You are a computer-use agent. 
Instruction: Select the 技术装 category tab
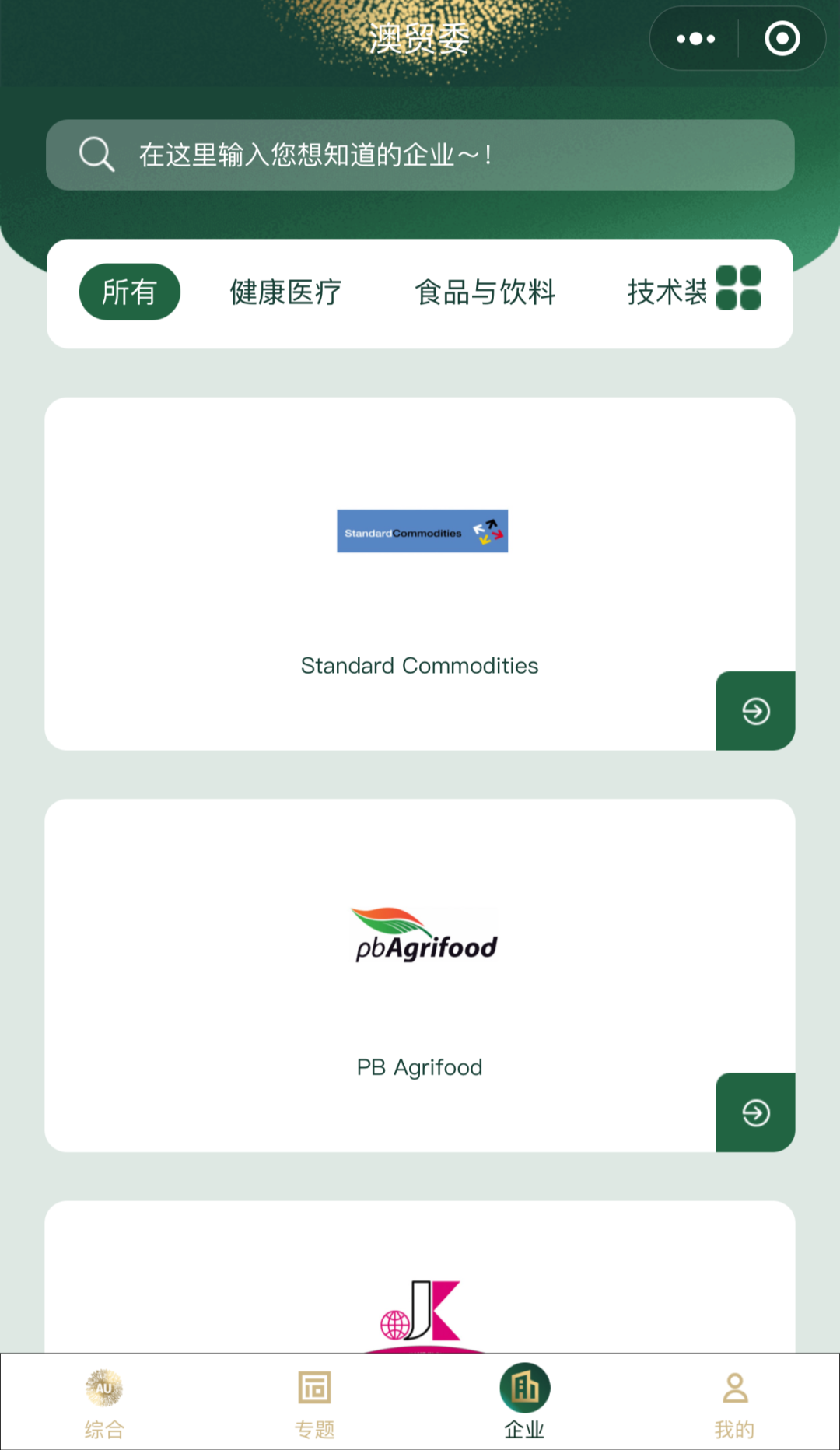(x=667, y=292)
